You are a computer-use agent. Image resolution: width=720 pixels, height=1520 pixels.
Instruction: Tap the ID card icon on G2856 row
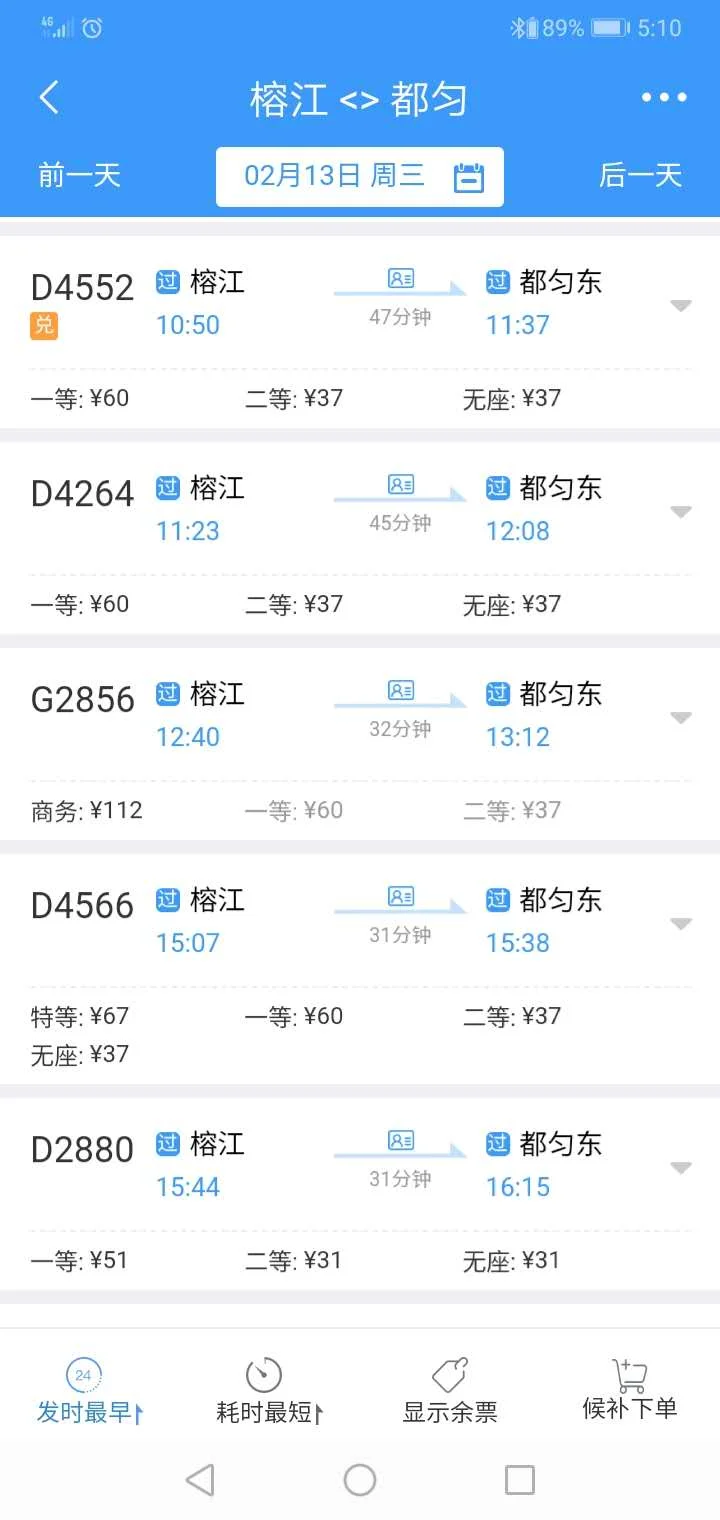401,690
